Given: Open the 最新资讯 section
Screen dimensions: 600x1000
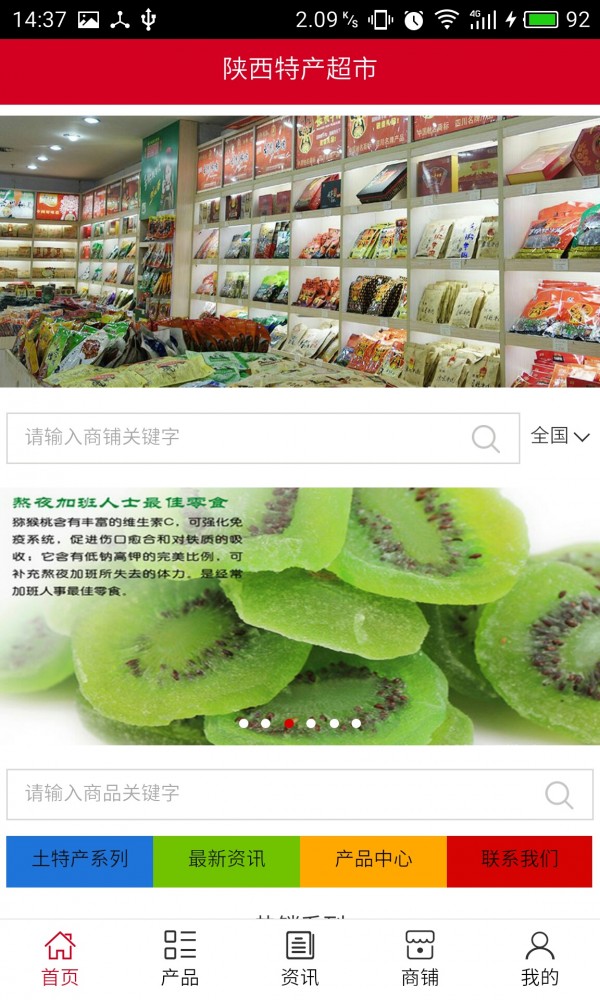Looking at the screenshot, I should (x=227, y=860).
